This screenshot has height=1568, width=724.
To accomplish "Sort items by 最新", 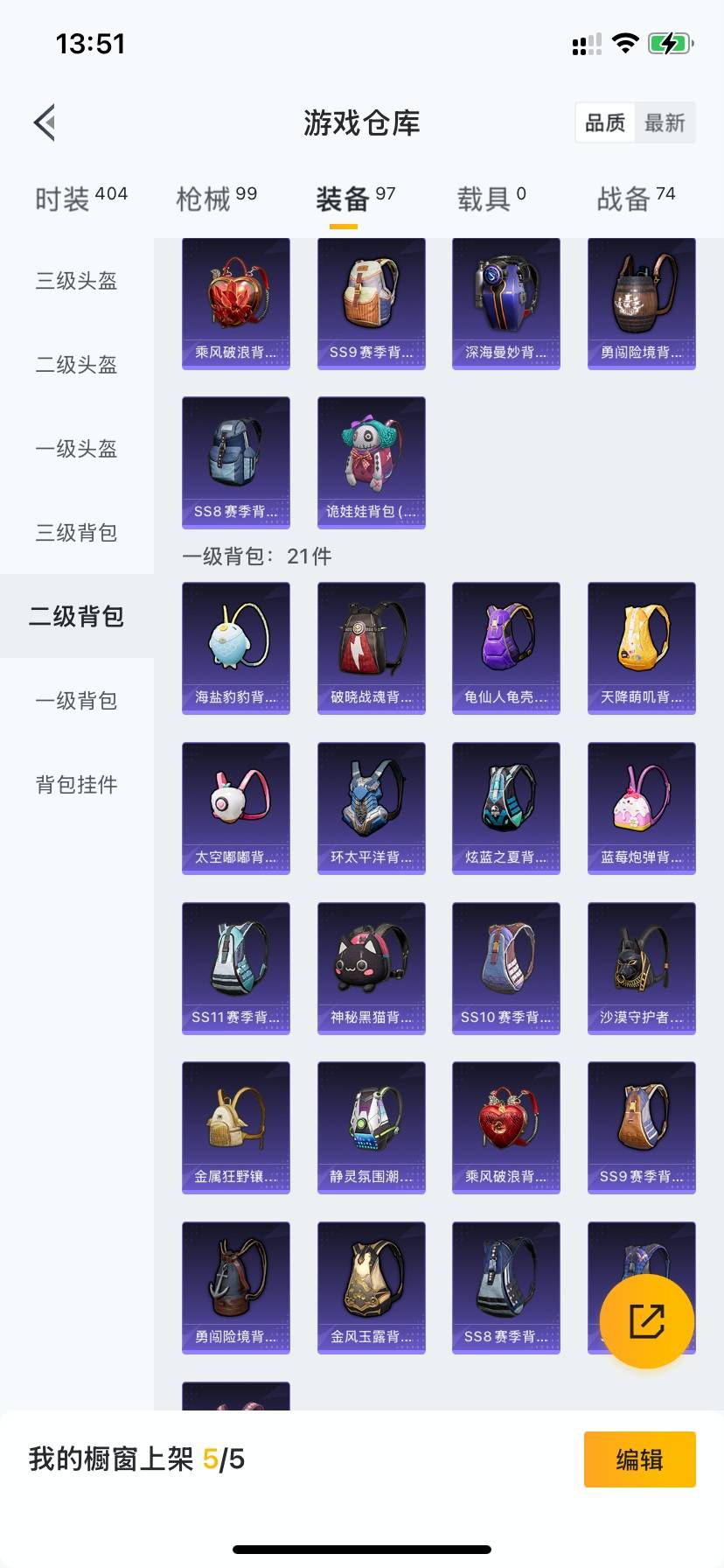I will click(665, 122).
